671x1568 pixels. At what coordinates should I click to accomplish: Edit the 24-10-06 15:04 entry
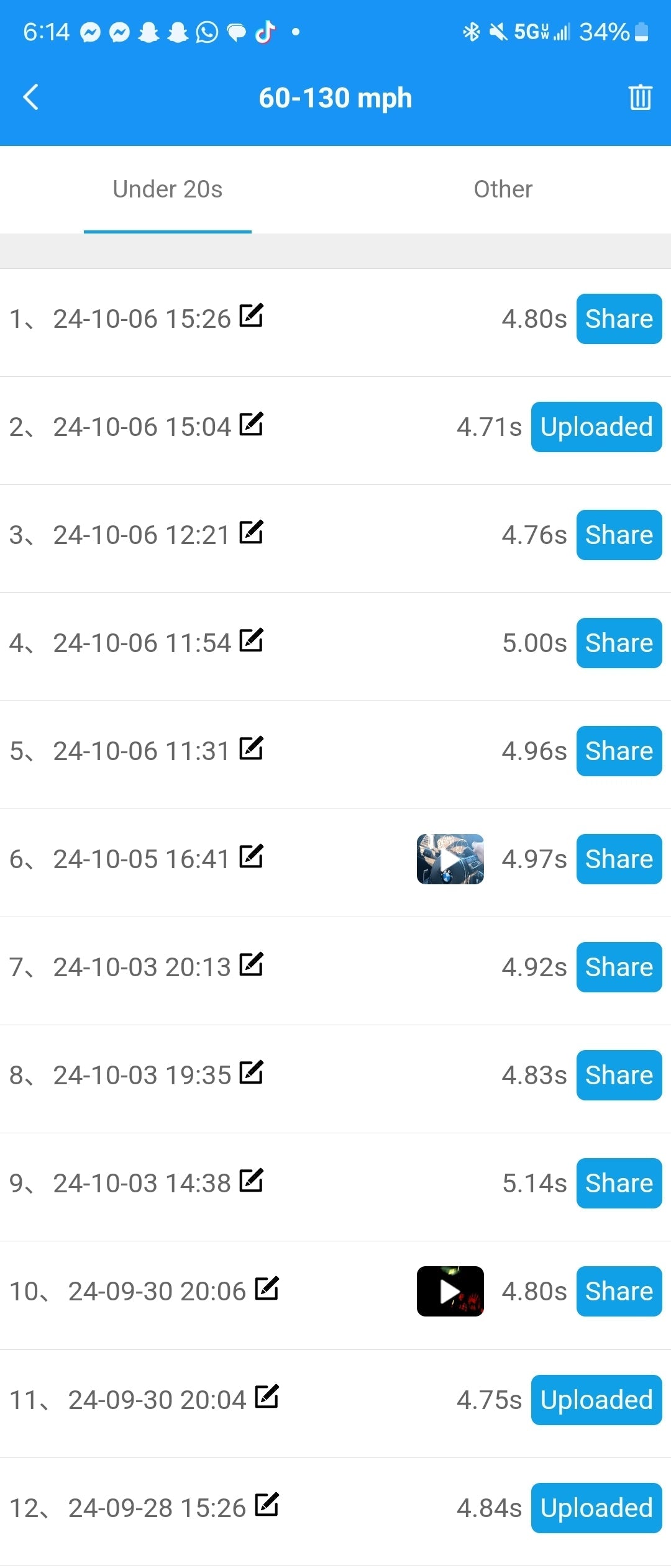tap(252, 424)
